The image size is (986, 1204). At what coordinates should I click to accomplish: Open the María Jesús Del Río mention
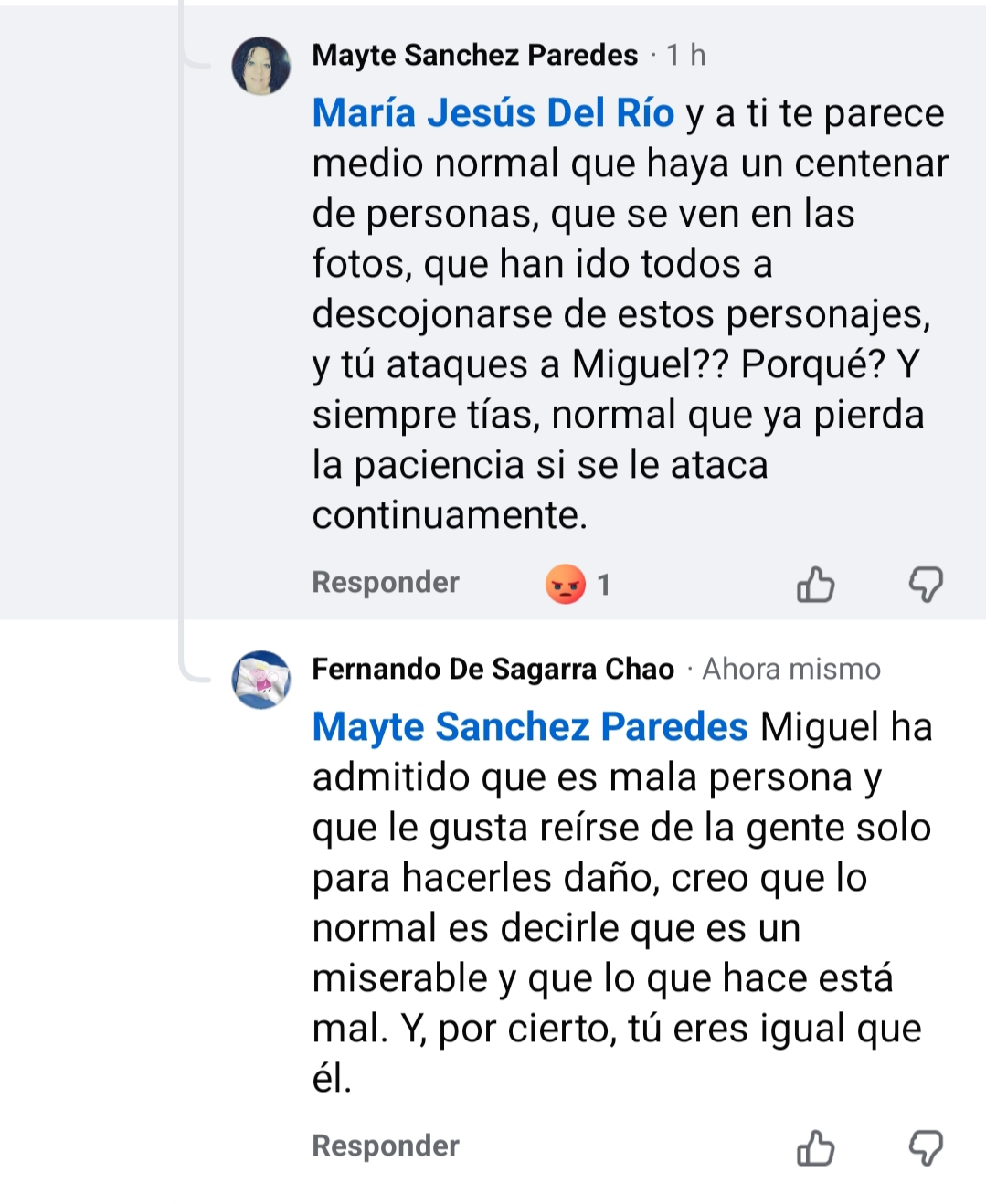click(x=493, y=113)
